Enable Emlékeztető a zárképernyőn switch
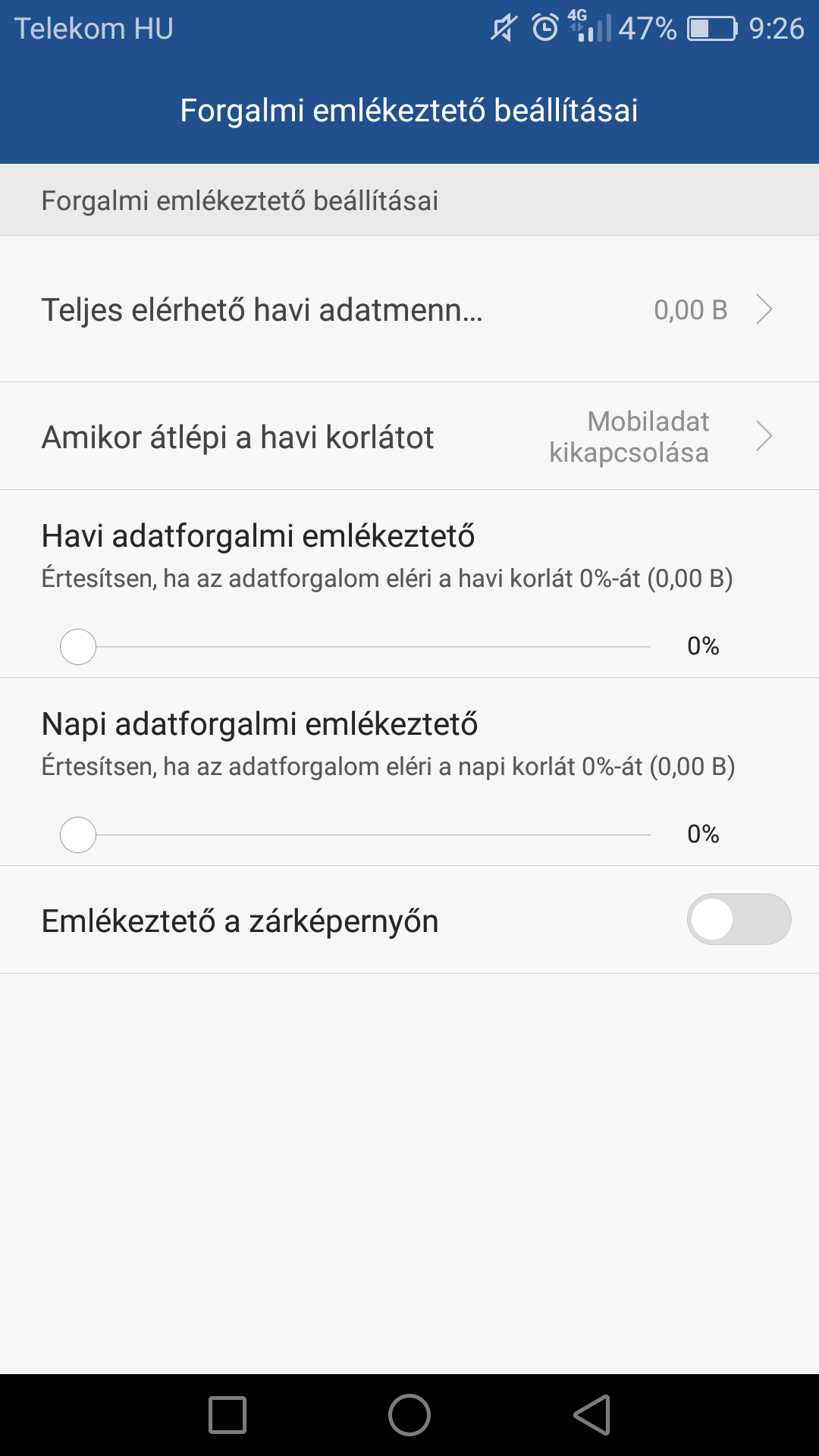Screen dimensions: 819x1456 (739, 920)
